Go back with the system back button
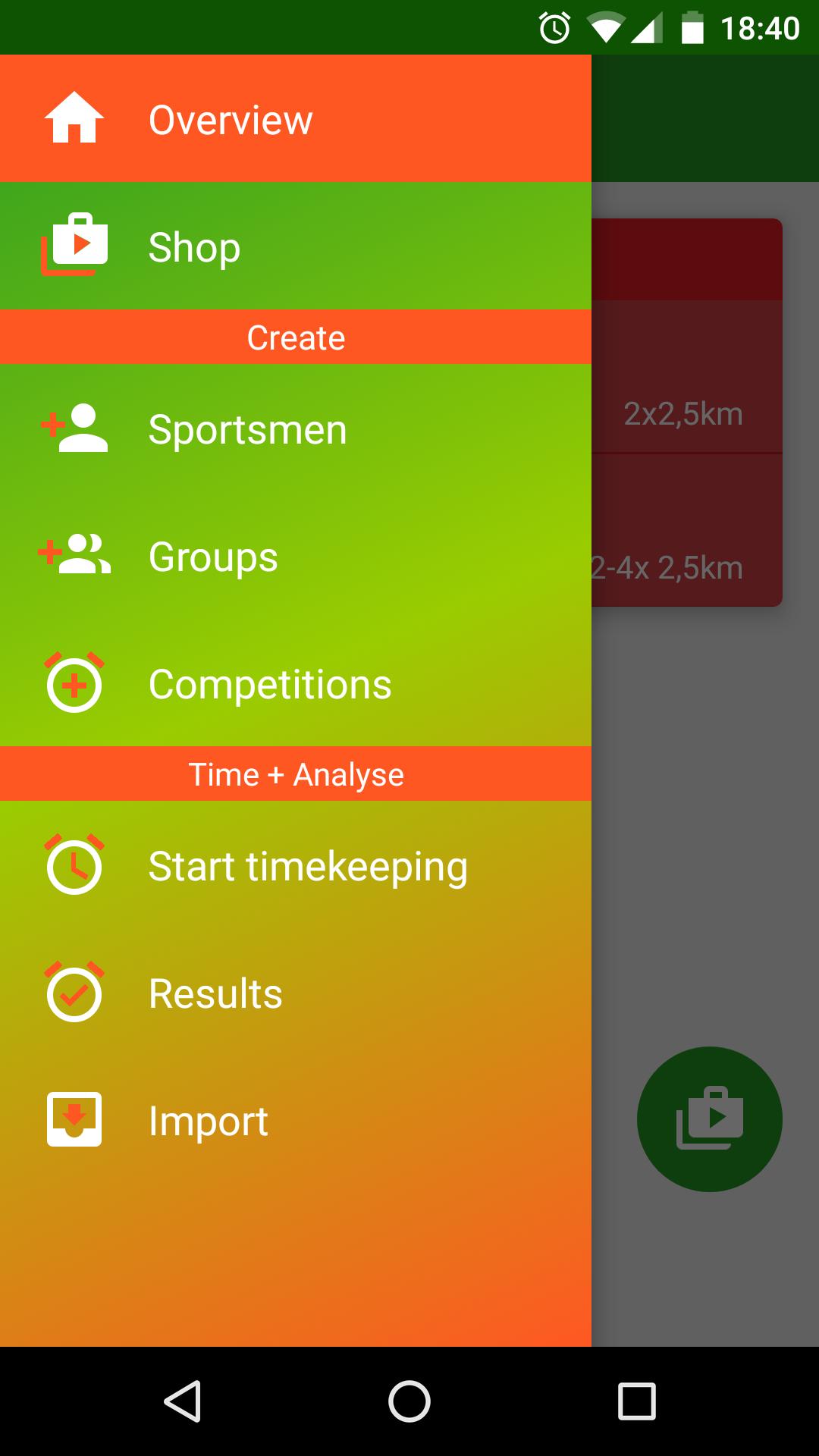 coord(182,1401)
